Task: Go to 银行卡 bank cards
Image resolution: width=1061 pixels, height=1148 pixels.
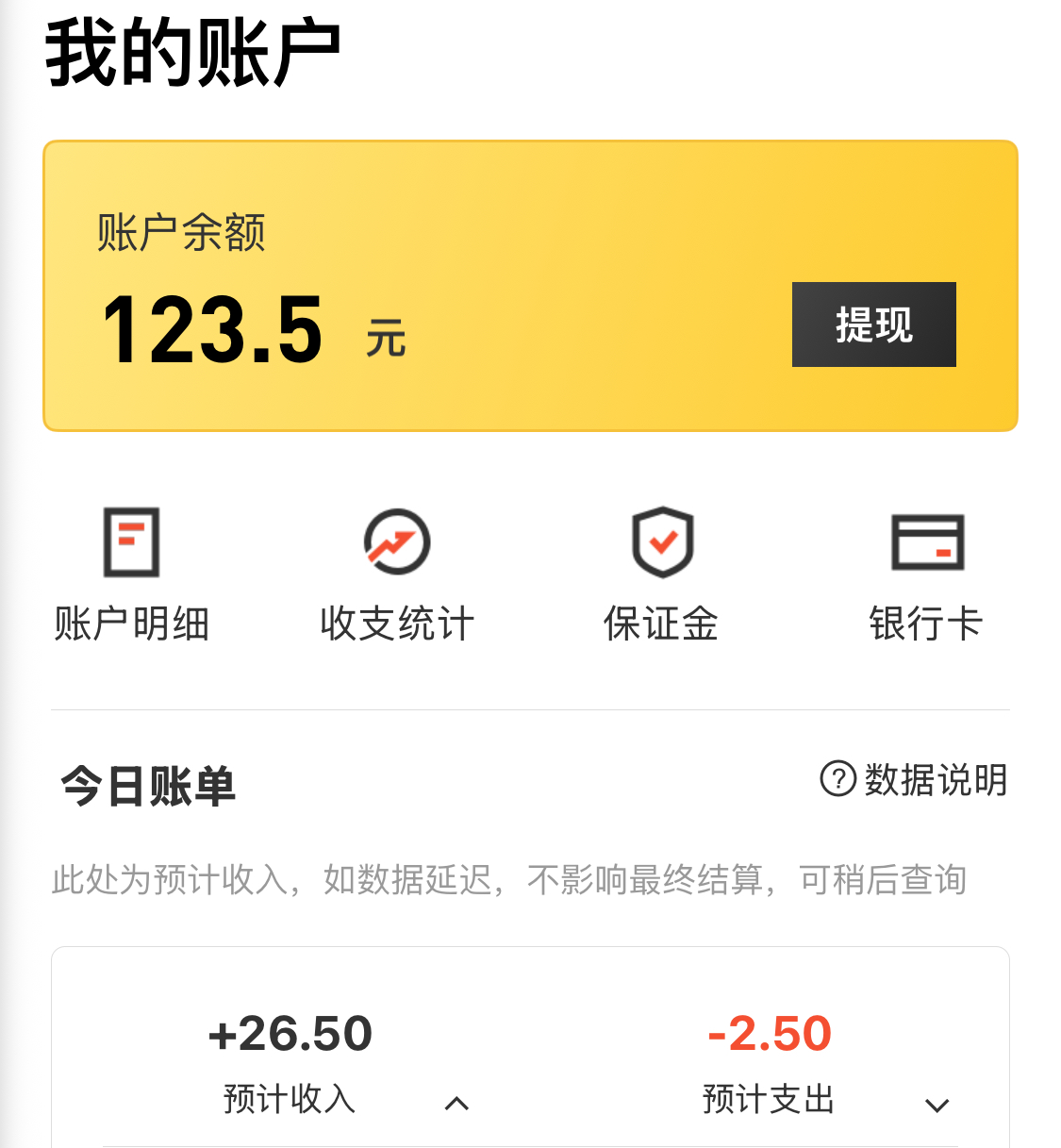Action: tap(927, 574)
